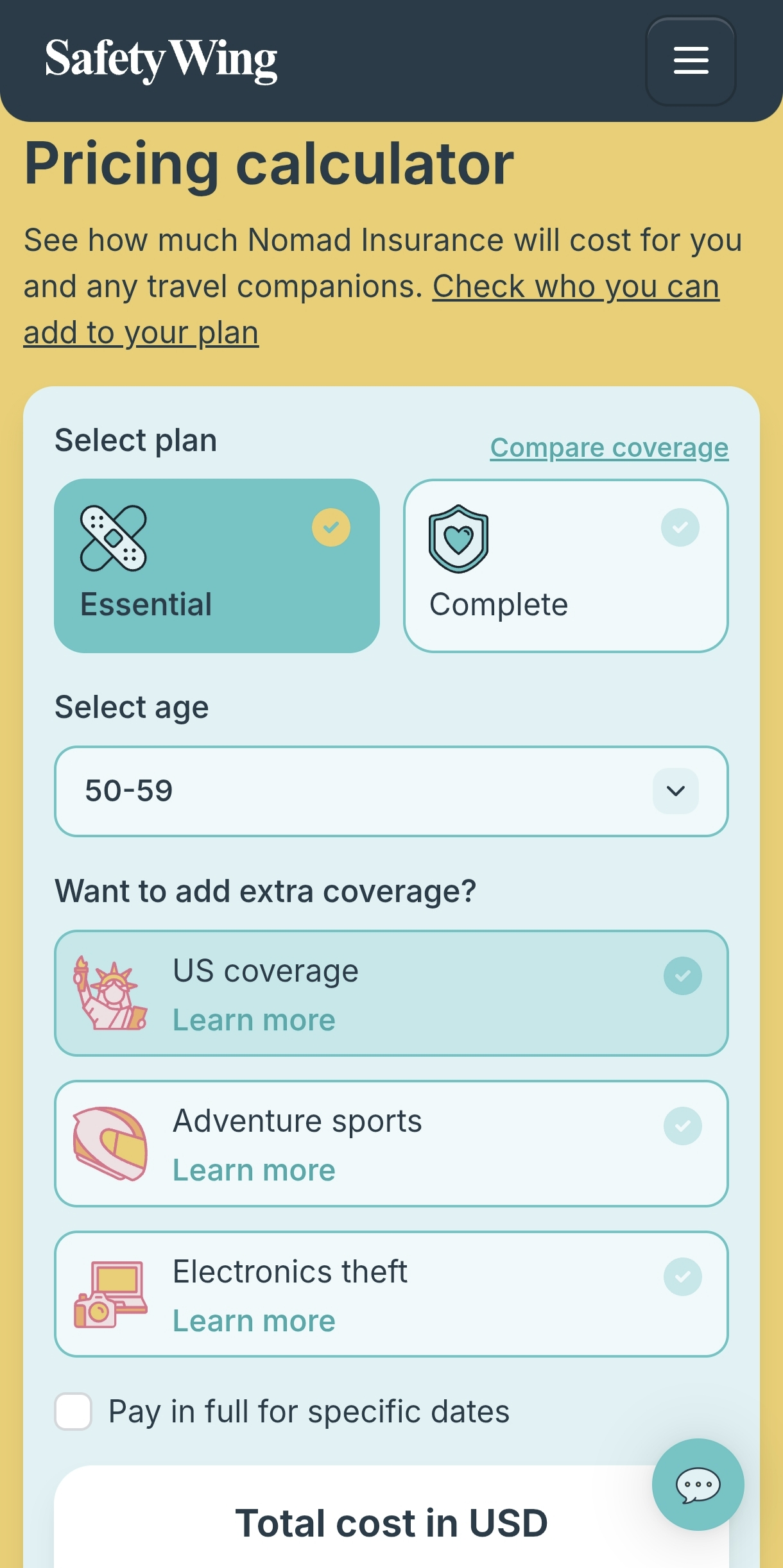Open the hamburger navigation menu

point(691,61)
